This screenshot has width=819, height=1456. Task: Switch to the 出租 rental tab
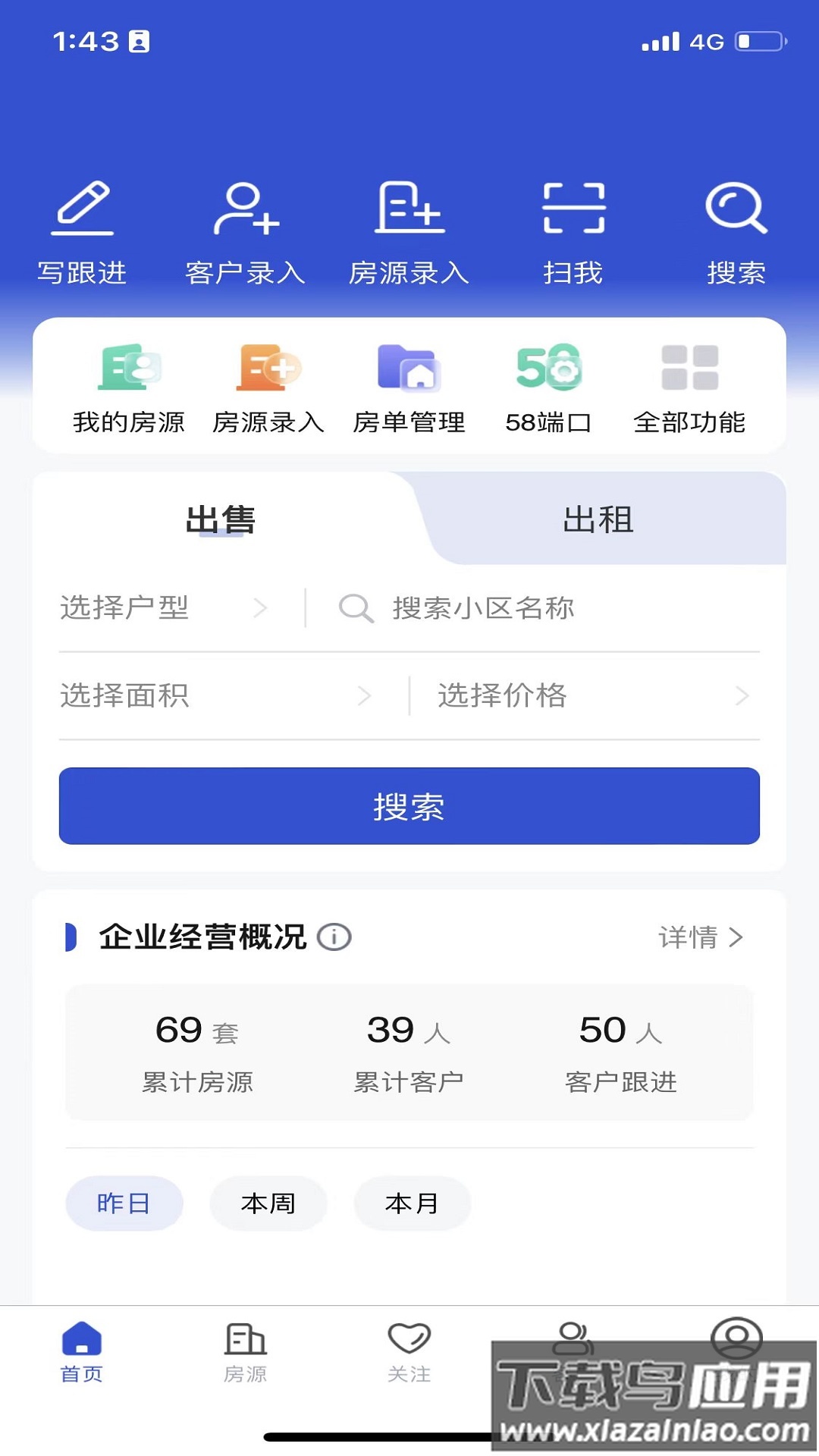[x=598, y=519]
